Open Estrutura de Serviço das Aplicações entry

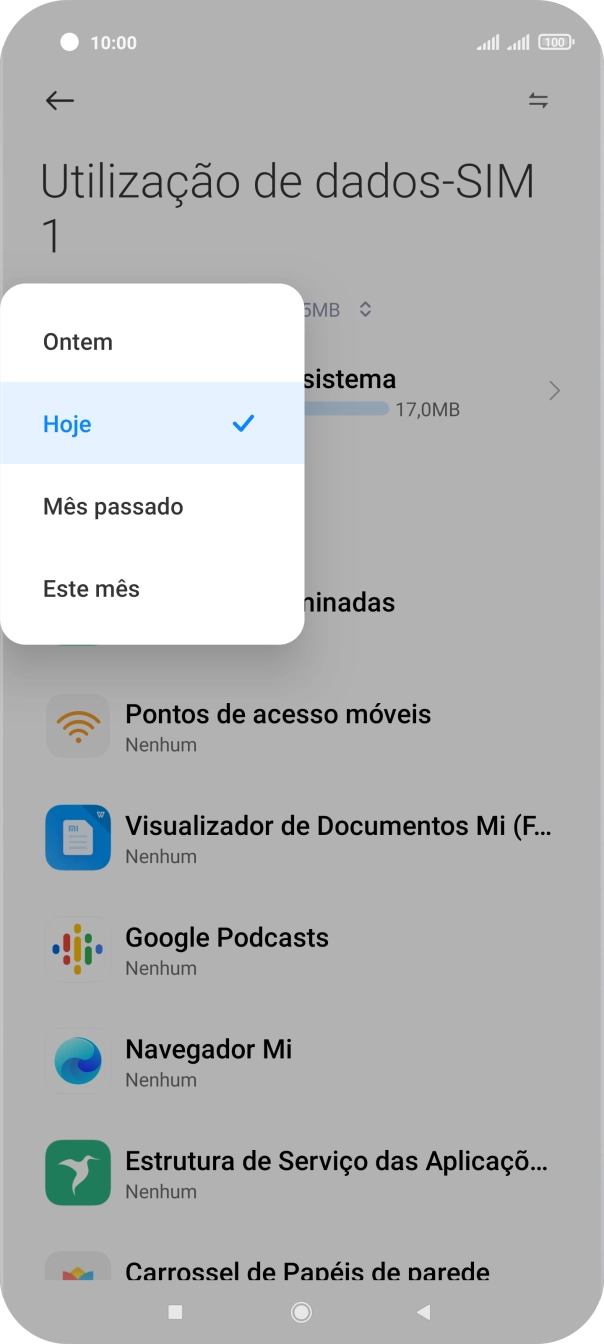[x=300, y=1174]
